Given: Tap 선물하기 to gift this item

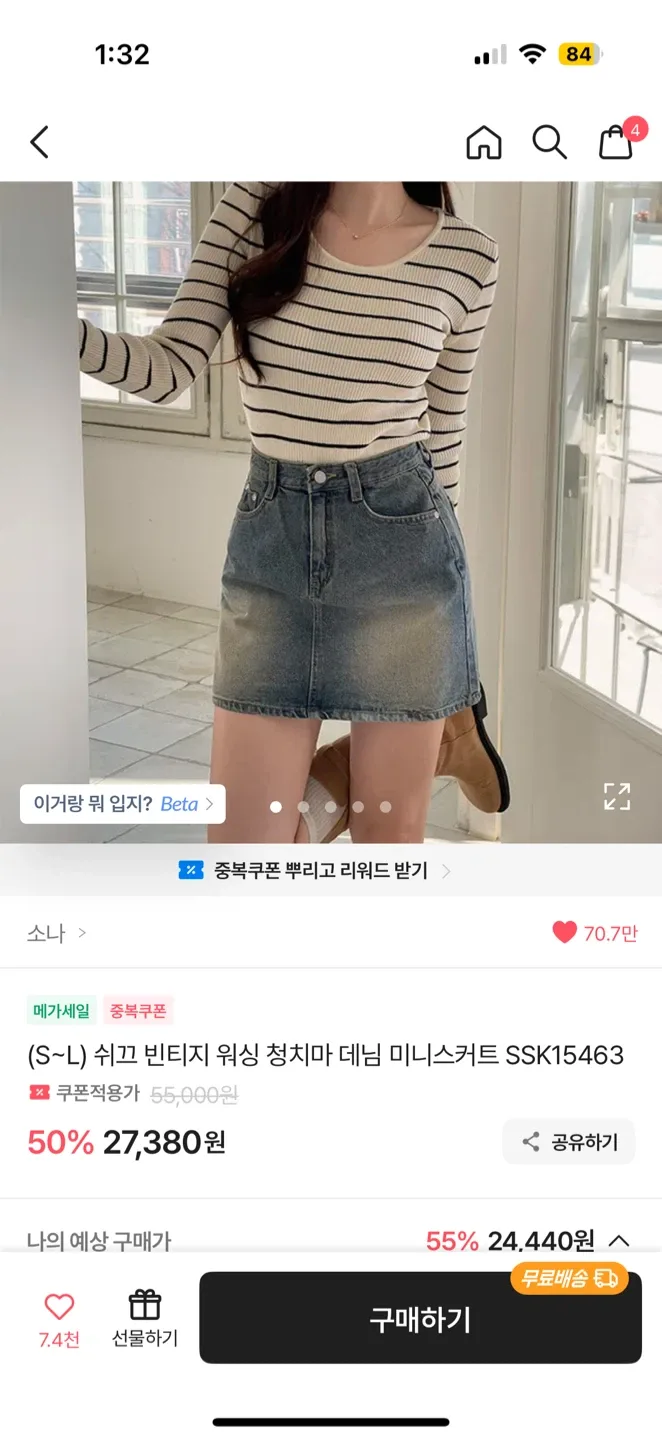Looking at the screenshot, I should click(145, 1318).
